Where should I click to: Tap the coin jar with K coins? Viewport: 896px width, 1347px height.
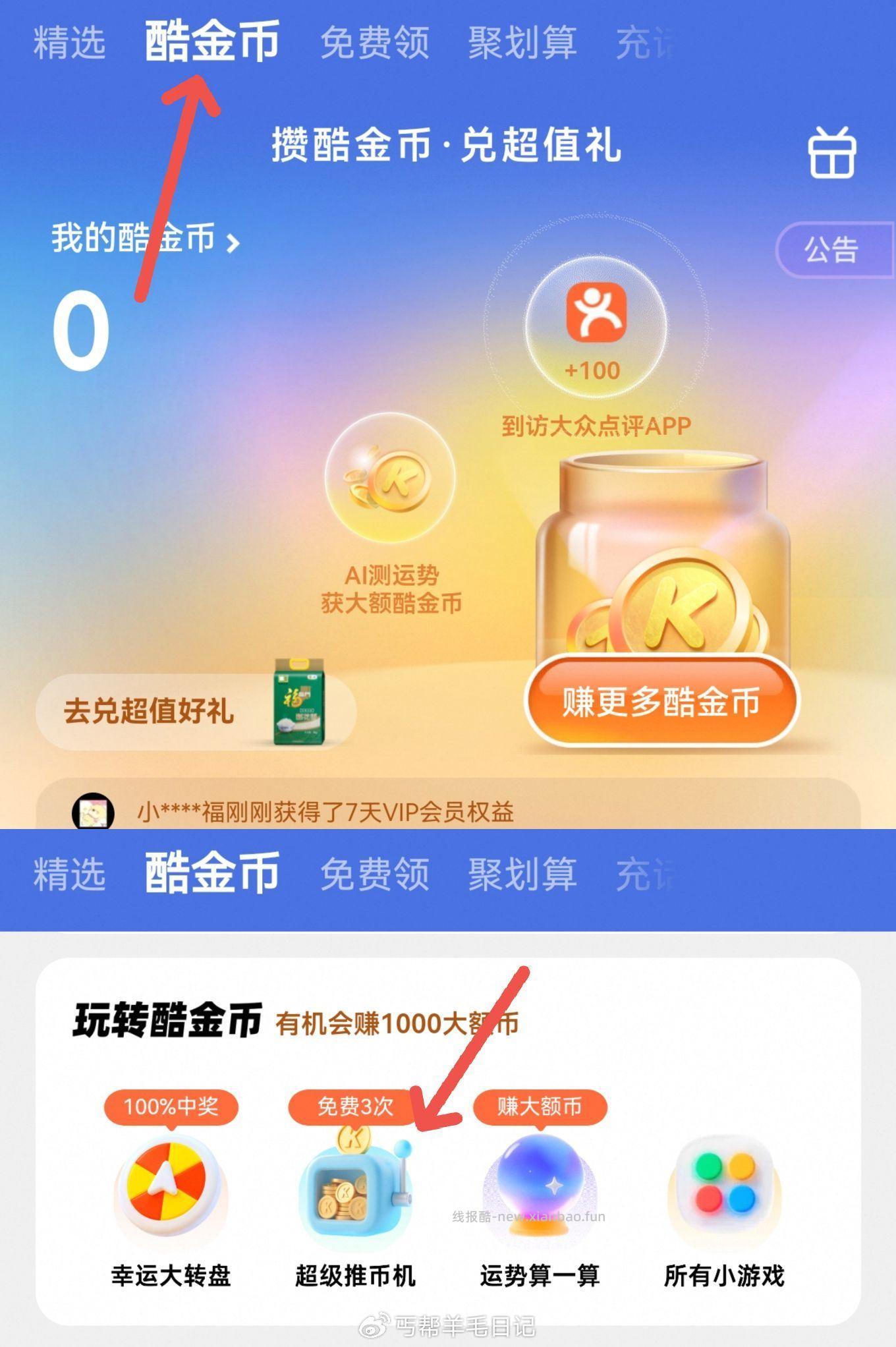coord(665,587)
